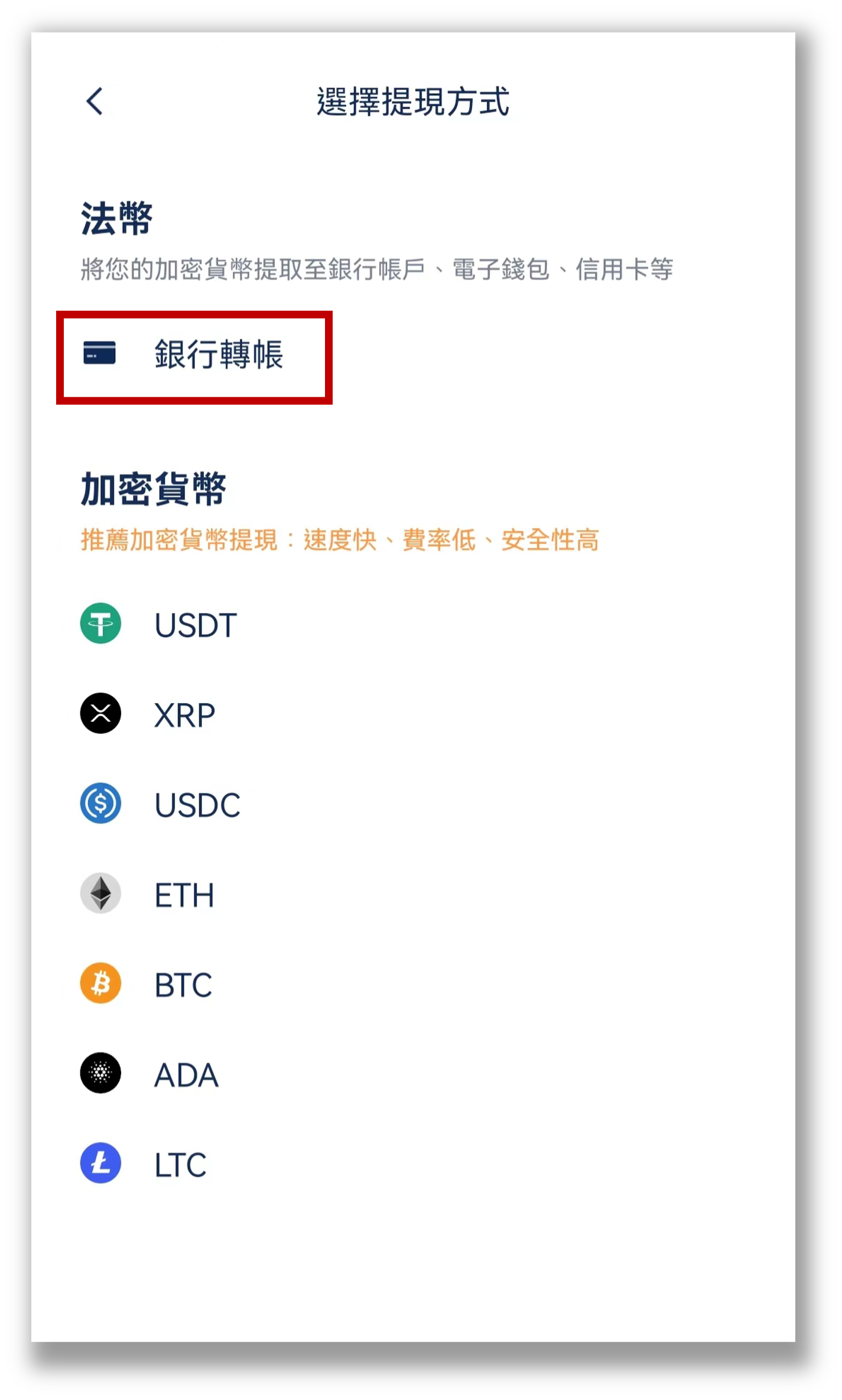
Task: Select XRP as withdrawal currency
Action: (184, 714)
